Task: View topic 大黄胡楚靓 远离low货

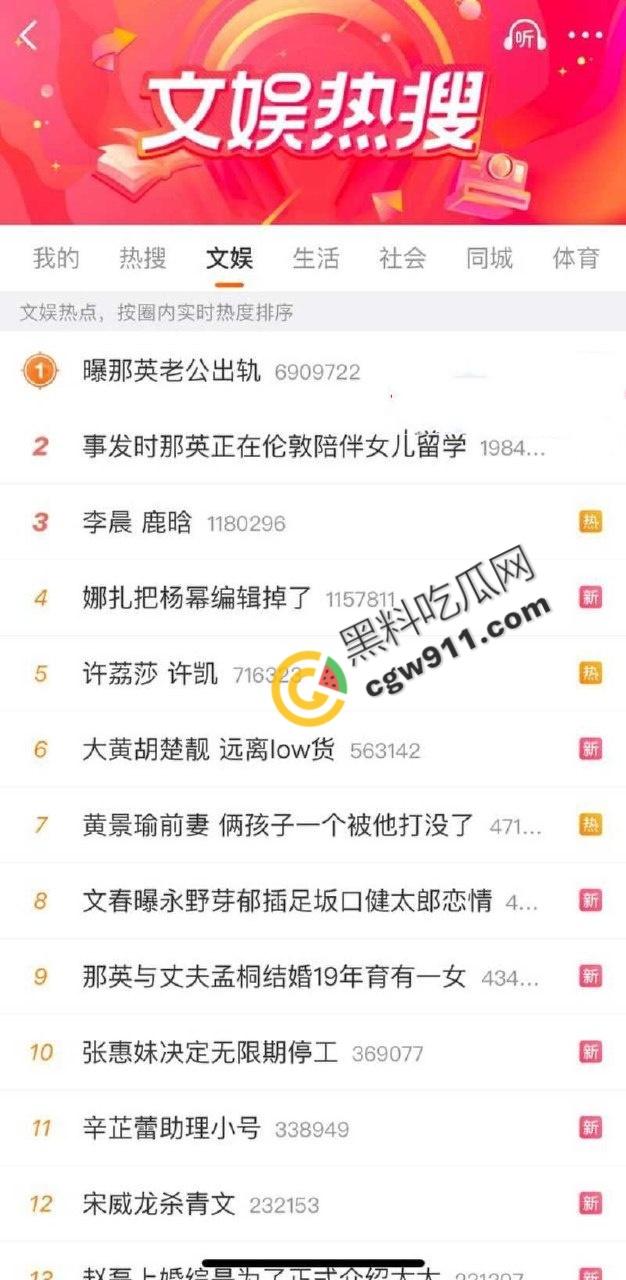Action: pyautogui.click(x=208, y=749)
